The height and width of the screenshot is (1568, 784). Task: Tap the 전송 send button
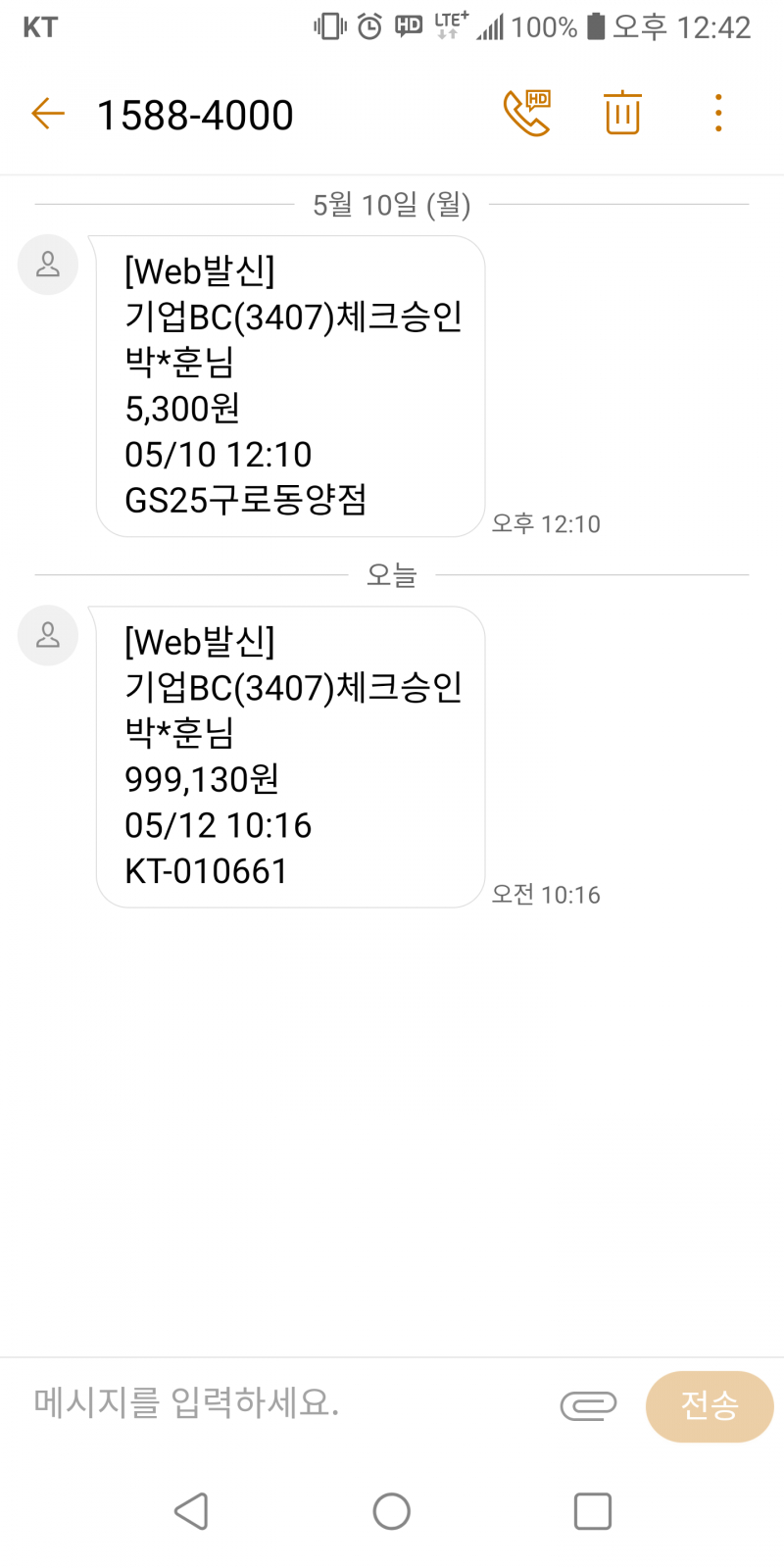coord(710,1405)
